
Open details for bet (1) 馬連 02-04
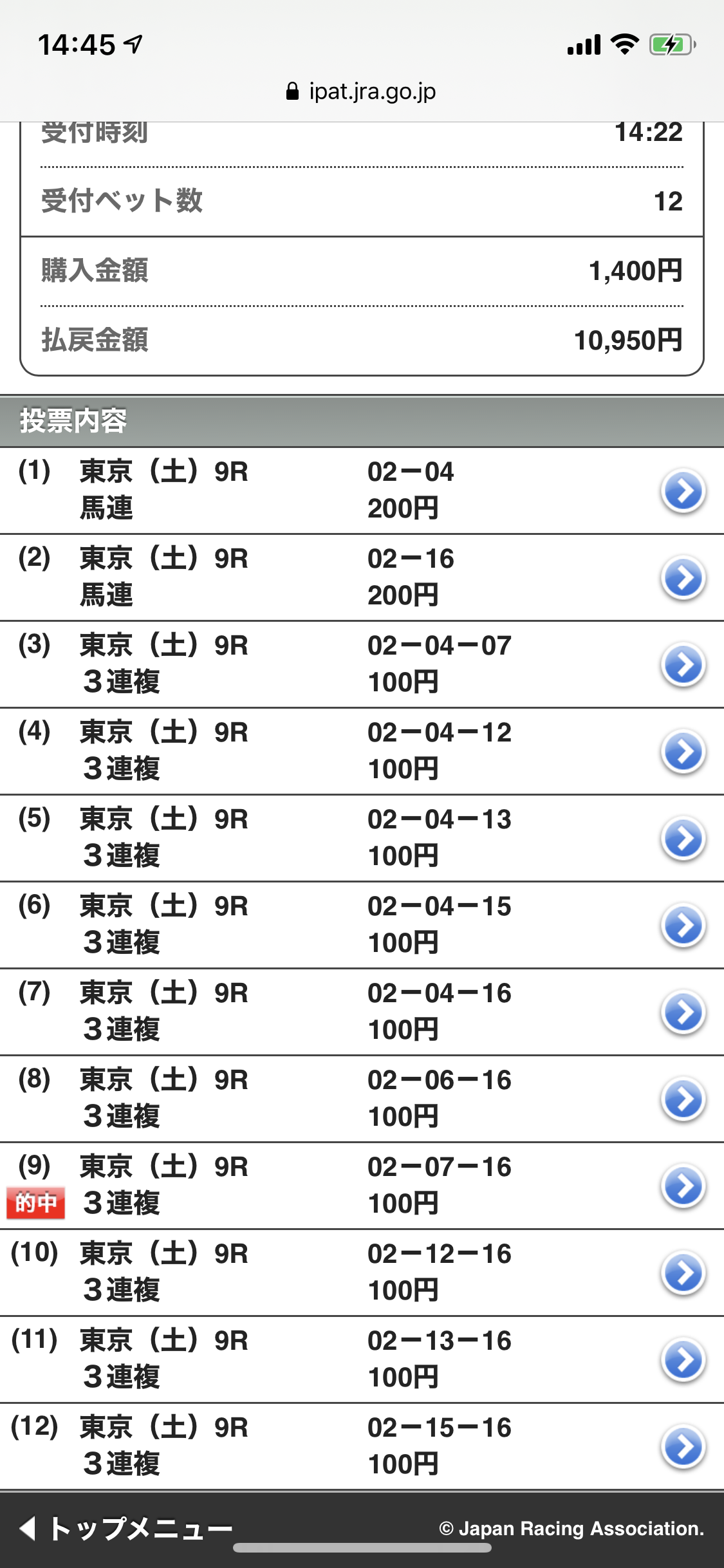(x=683, y=491)
